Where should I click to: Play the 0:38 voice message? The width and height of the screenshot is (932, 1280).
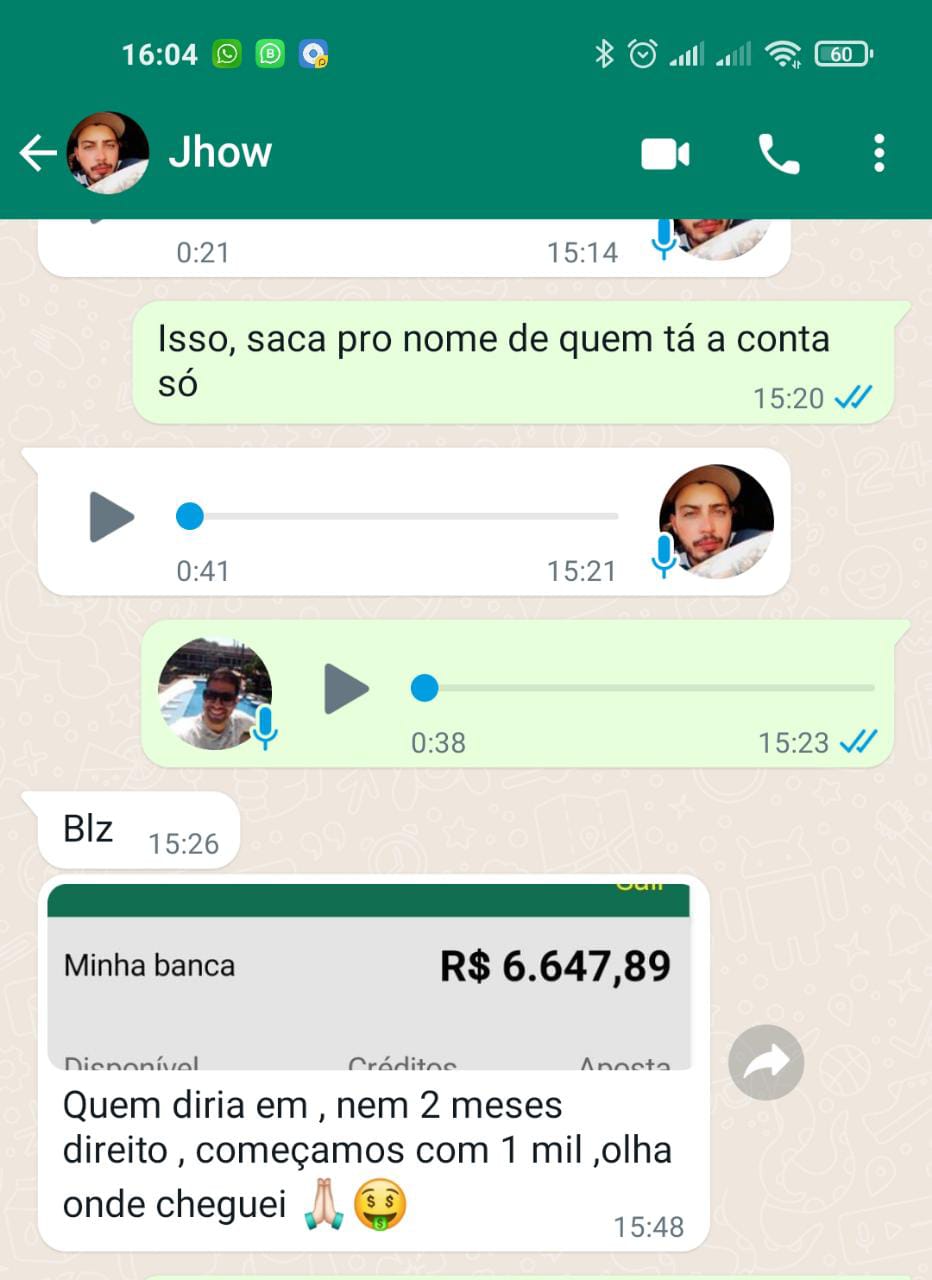click(346, 688)
